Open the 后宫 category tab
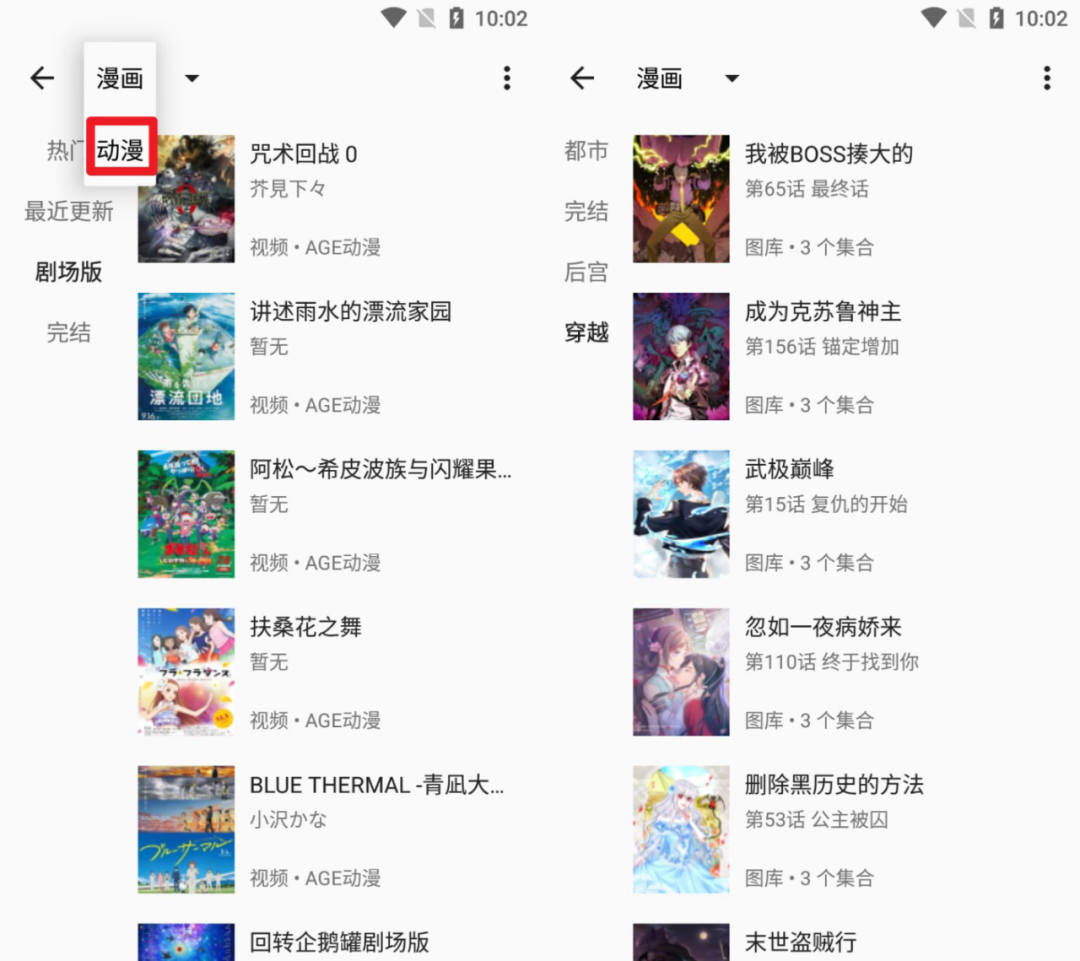The image size is (1080, 961). 586,271
